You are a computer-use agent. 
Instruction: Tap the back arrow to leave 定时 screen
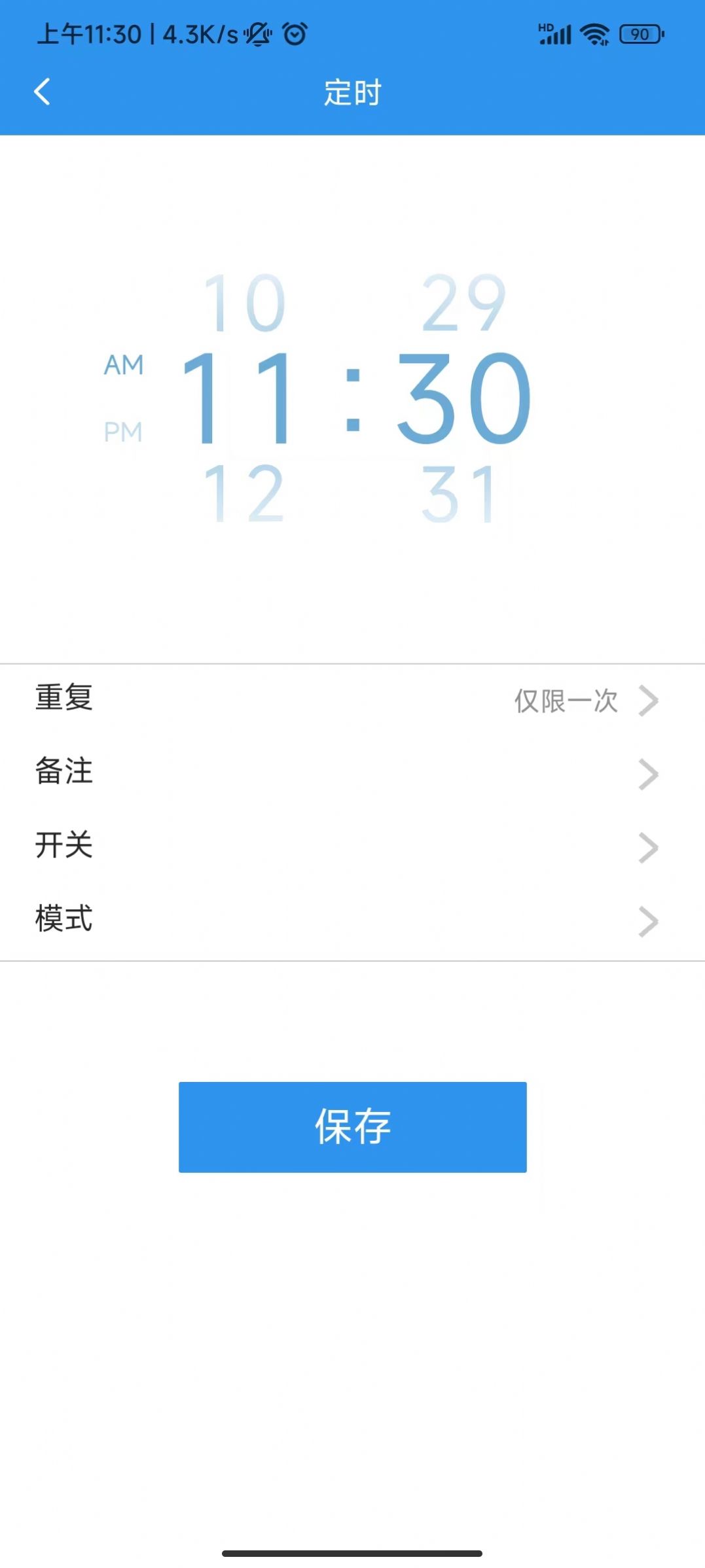tap(42, 92)
